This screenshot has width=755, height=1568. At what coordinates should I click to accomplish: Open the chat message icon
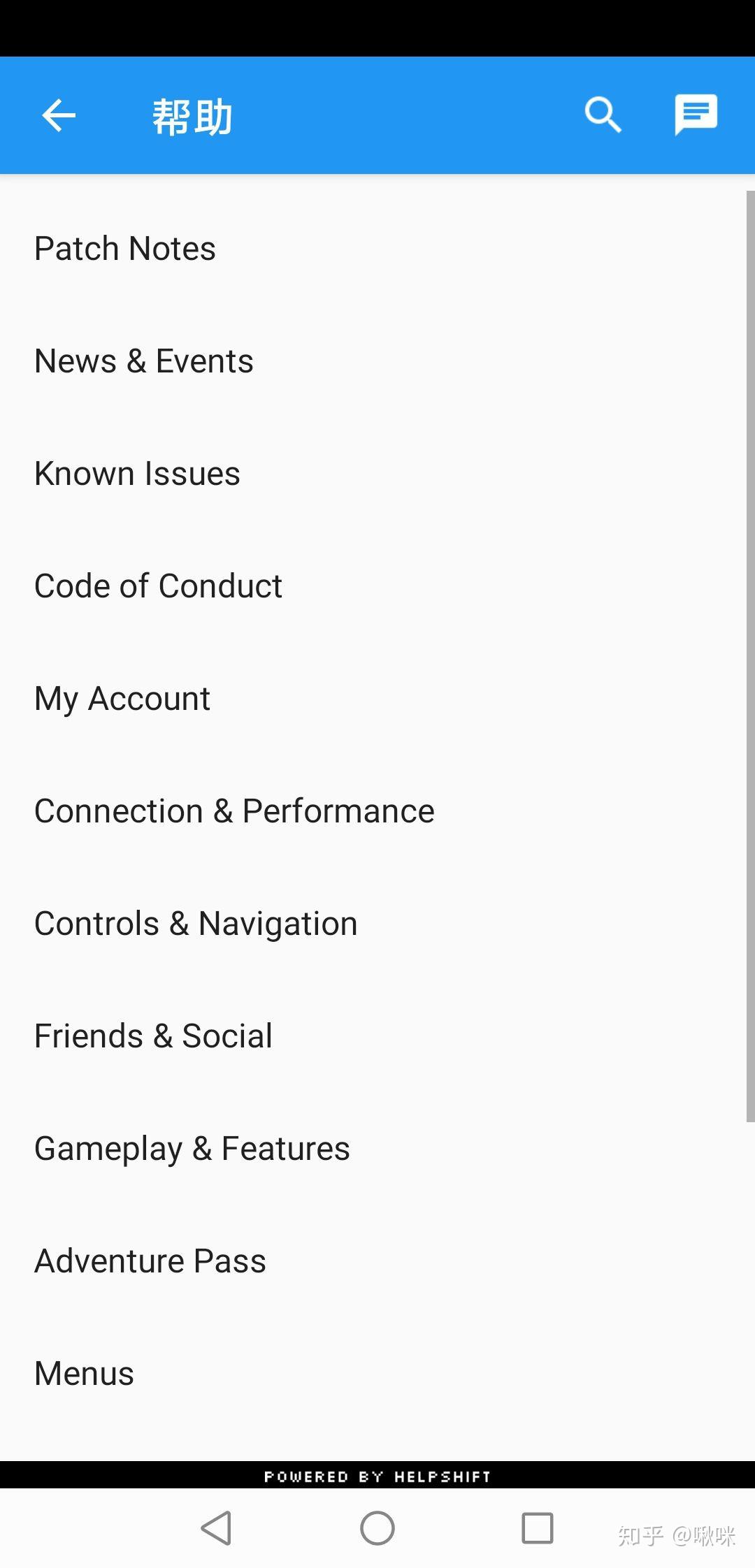pyautogui.click(x=696, y=115)
